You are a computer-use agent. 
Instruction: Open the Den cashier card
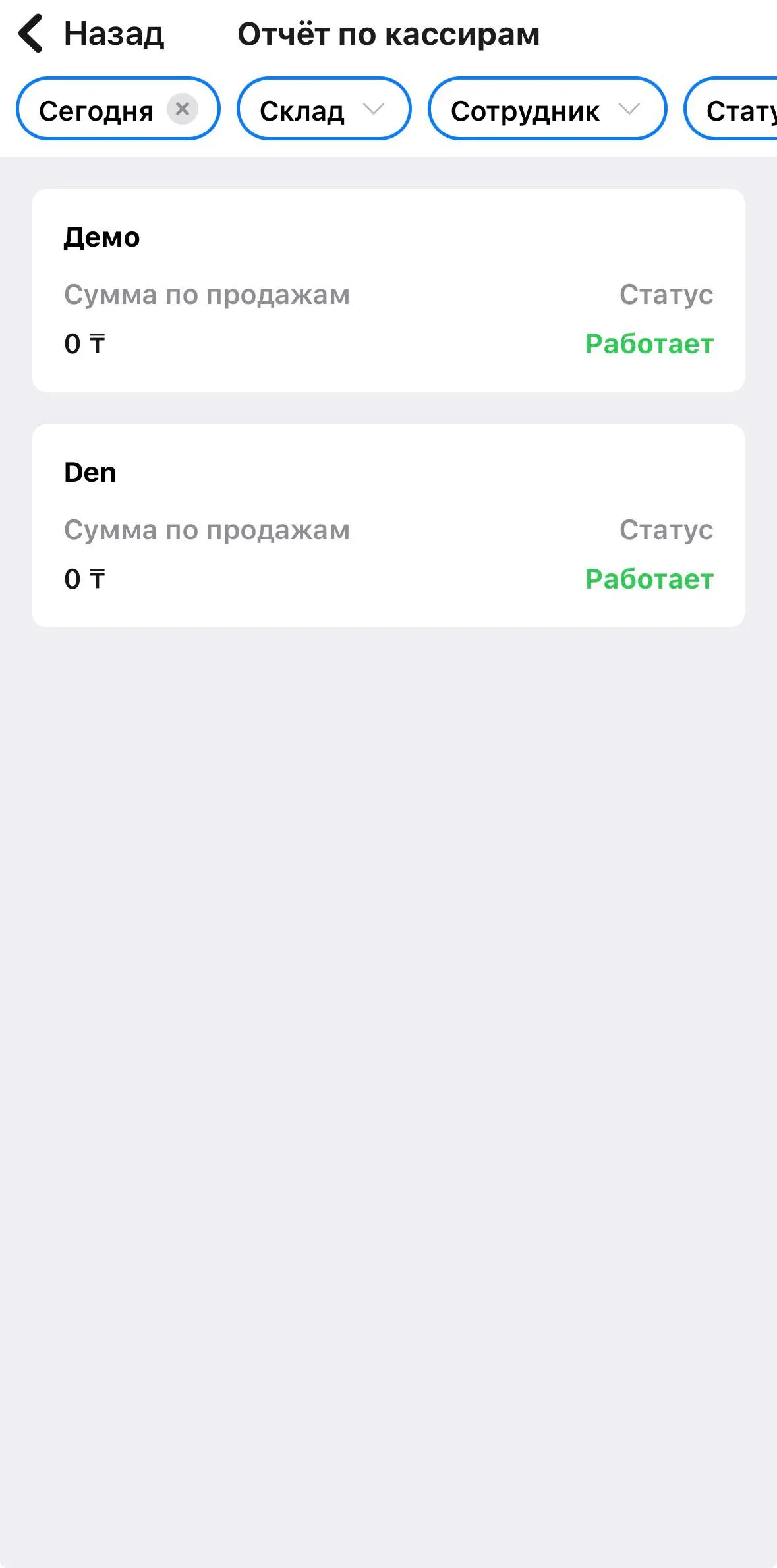[388, 525]
